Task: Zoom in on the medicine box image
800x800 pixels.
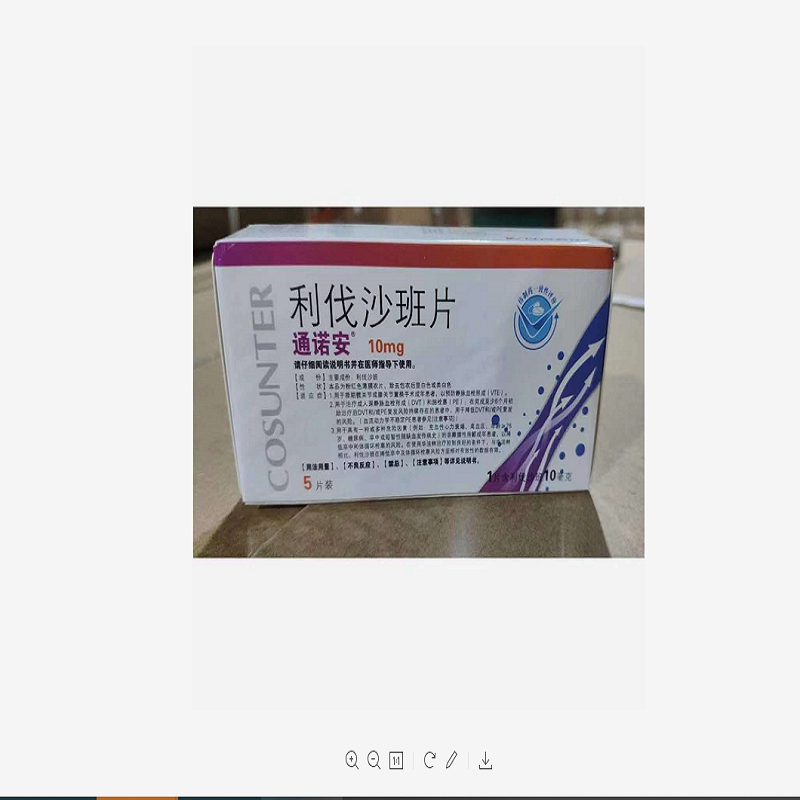Action: click(x=352, y=760)
